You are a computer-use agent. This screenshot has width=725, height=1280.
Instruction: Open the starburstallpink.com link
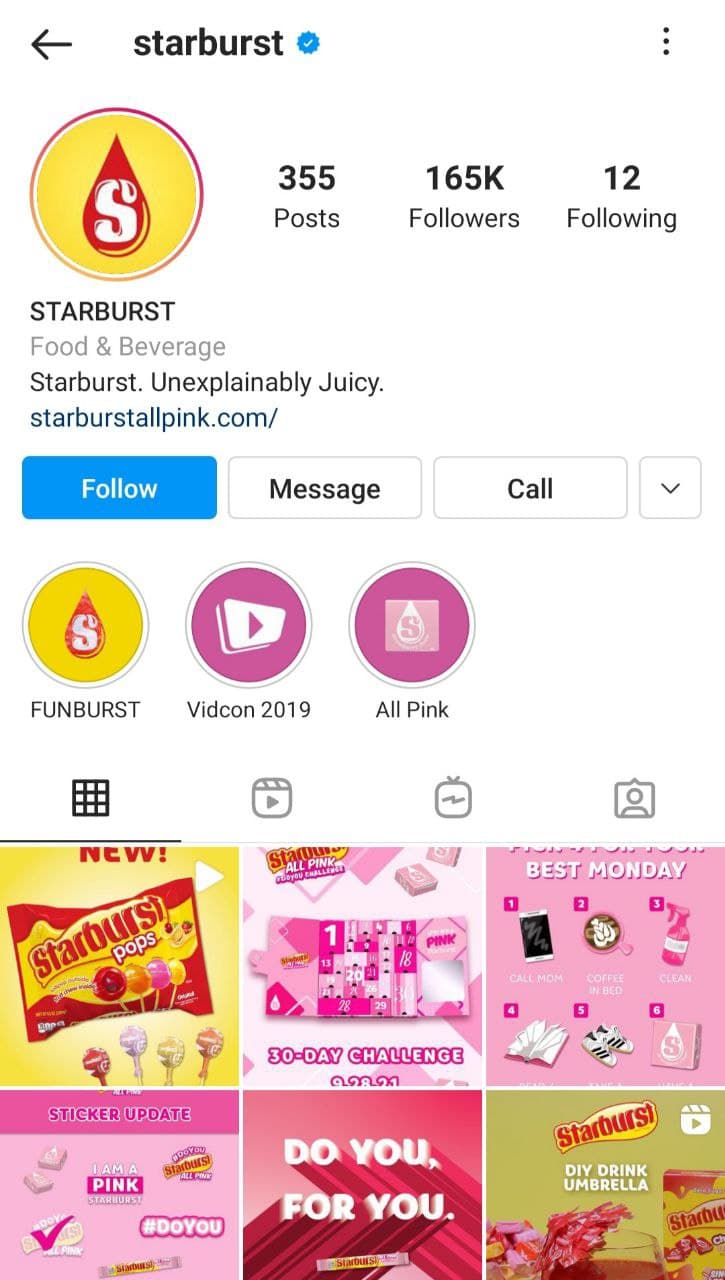[x=154, y=417]
